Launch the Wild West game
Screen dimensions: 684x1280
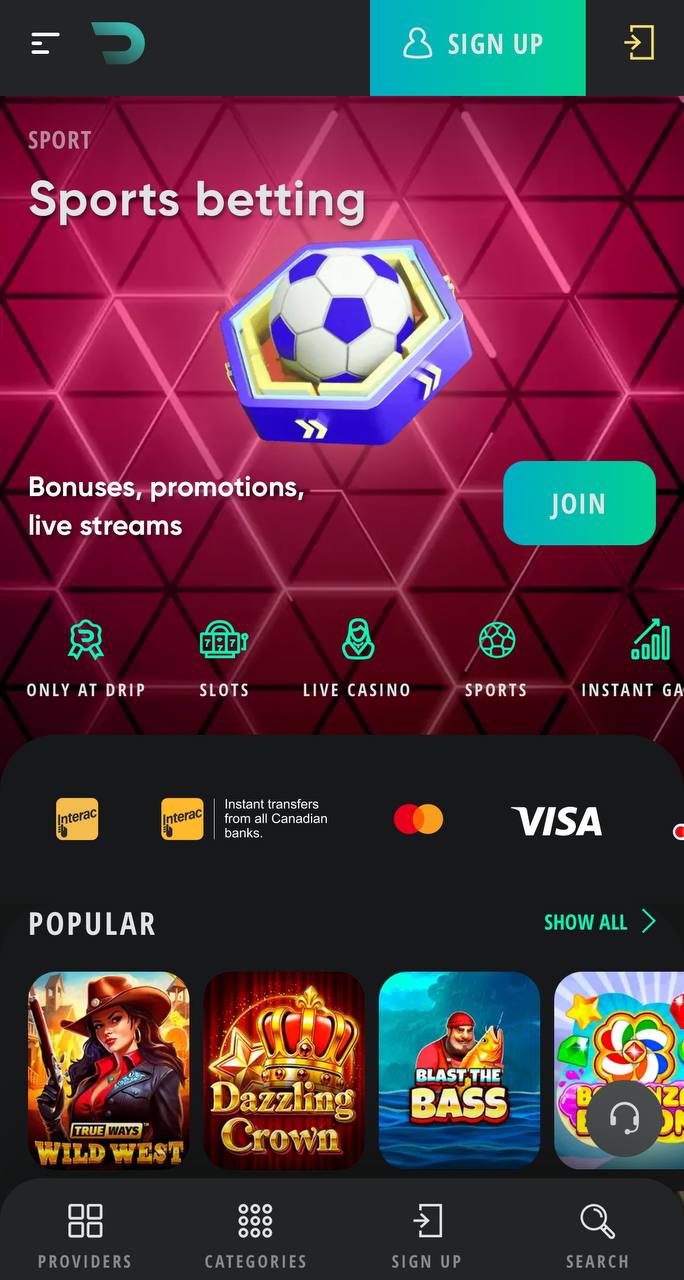point(108,1070)
